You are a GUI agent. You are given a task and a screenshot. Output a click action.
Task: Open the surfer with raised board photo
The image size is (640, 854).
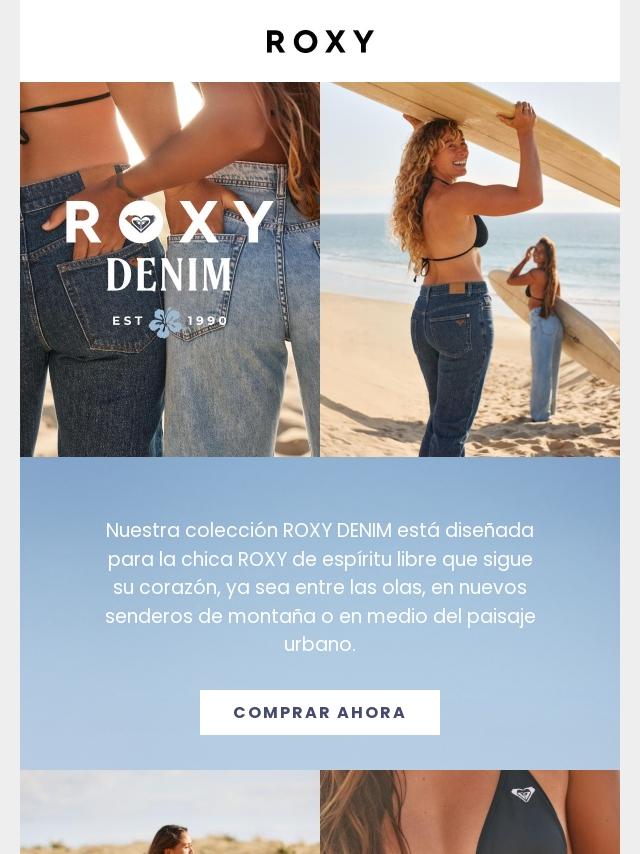pos(470,269)
